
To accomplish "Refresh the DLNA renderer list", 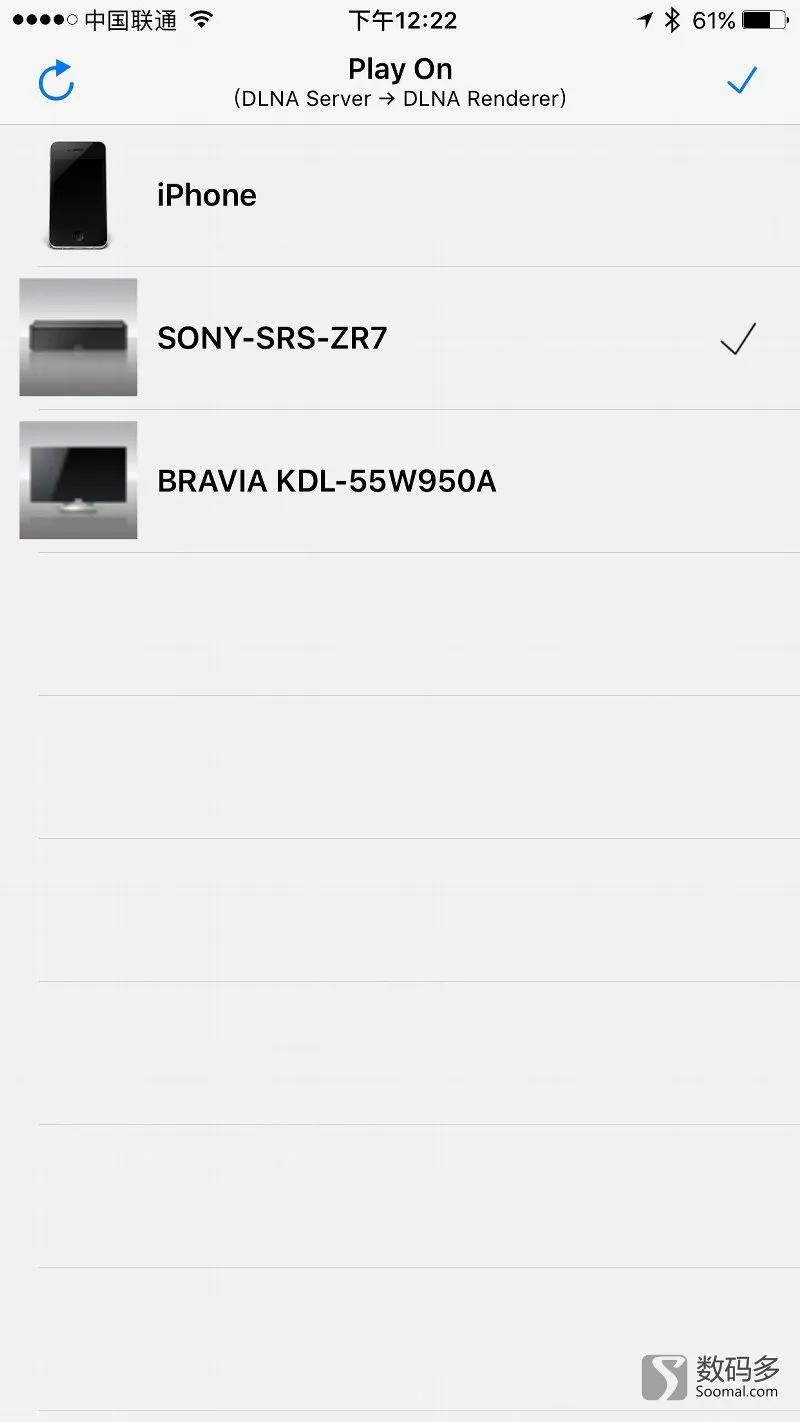I will coord(56,81).
